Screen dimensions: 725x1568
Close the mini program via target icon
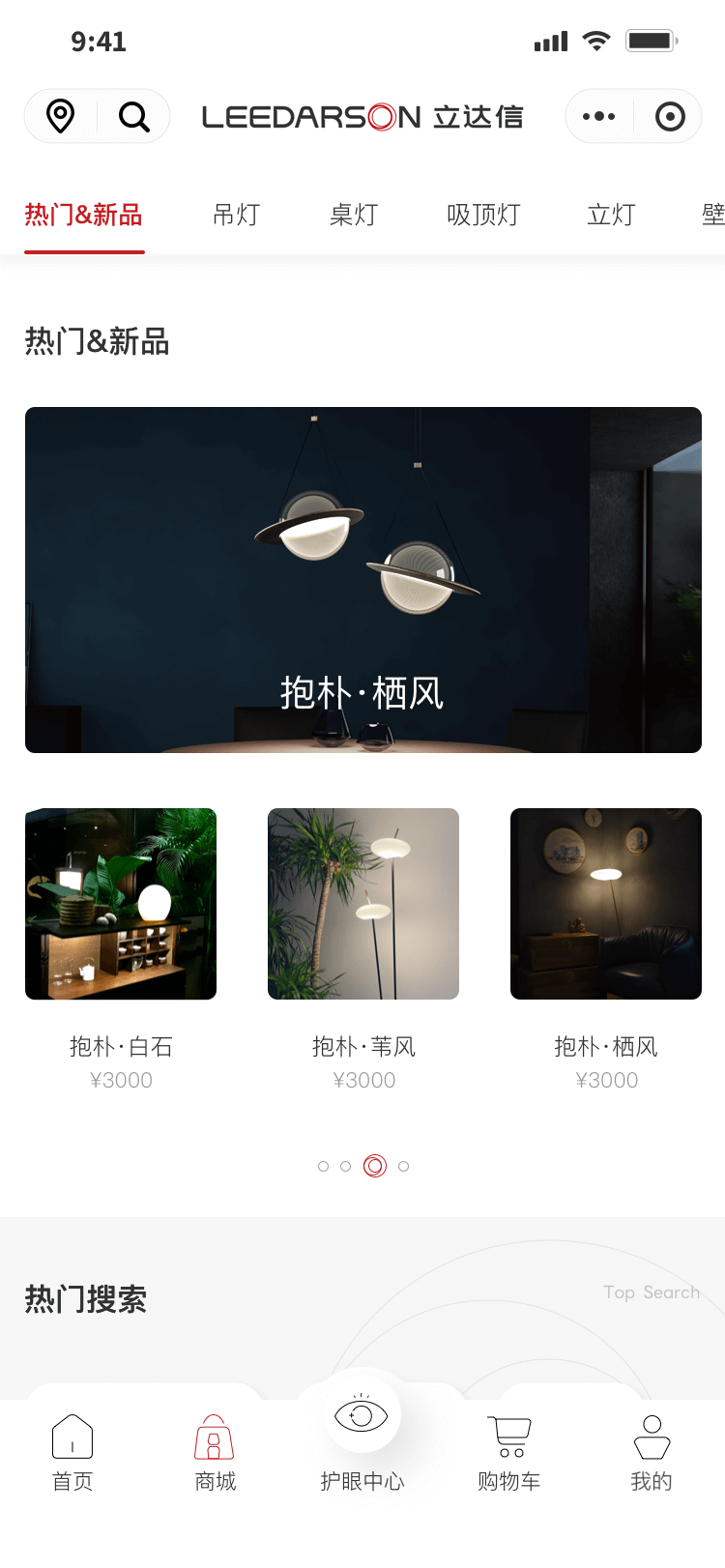669,116
